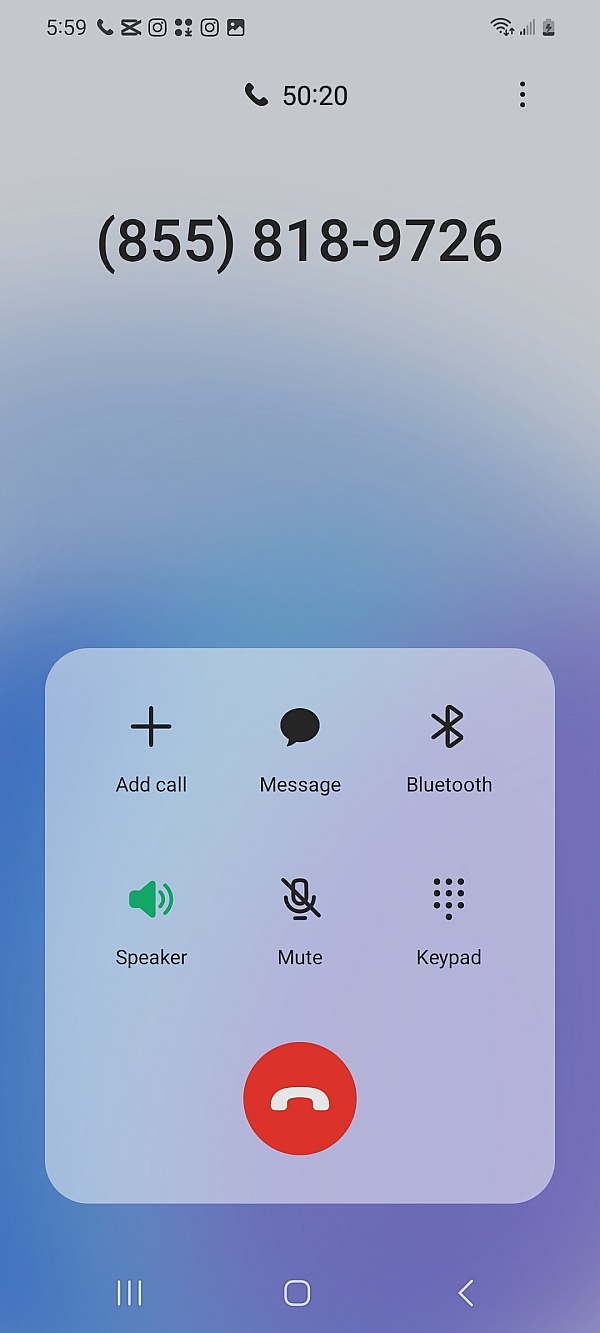Open the recent apps view
600x1333 pixels.
click(x=130, y=1293)
